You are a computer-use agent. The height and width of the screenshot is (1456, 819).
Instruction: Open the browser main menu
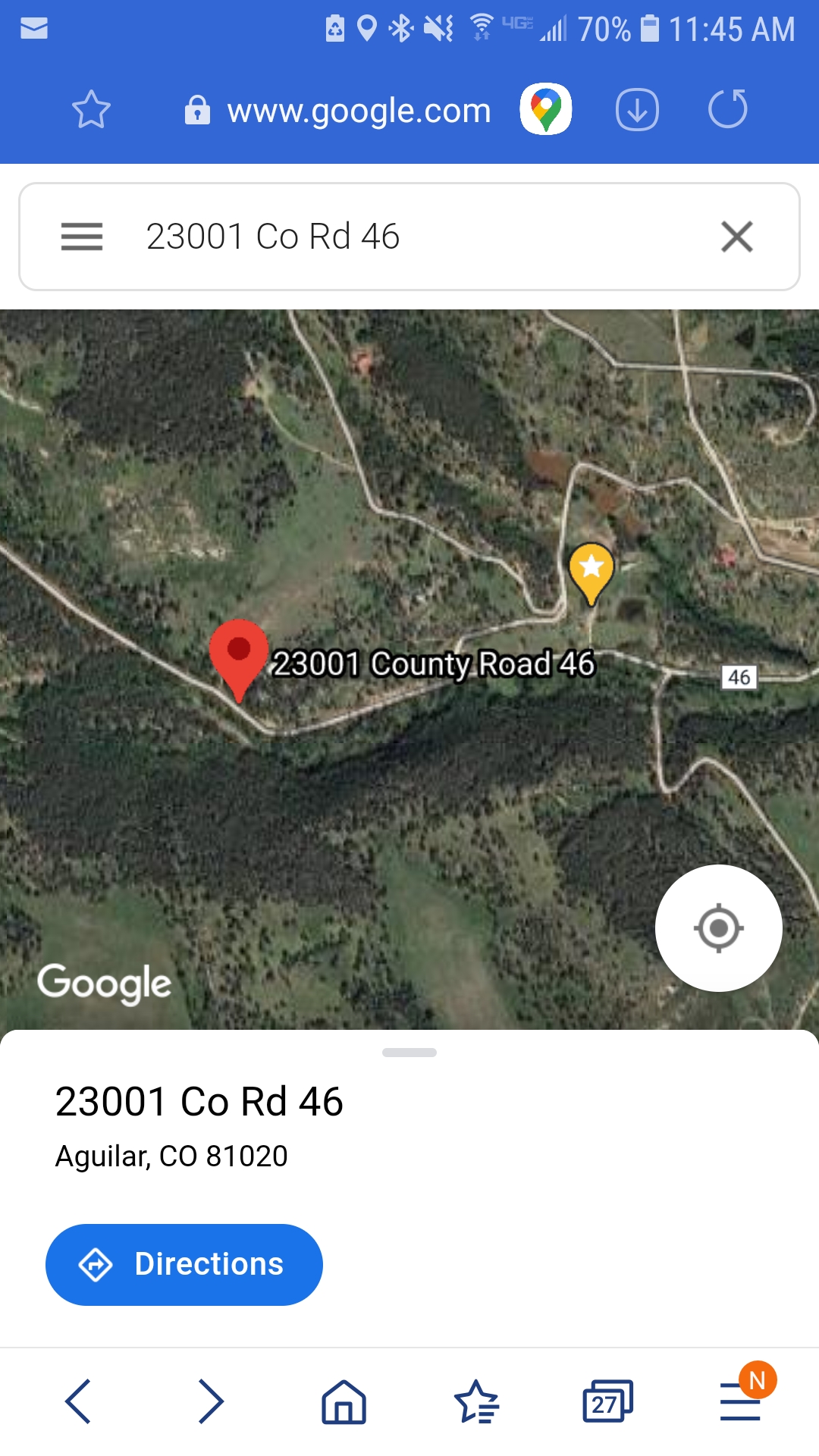pos(741,1401)
